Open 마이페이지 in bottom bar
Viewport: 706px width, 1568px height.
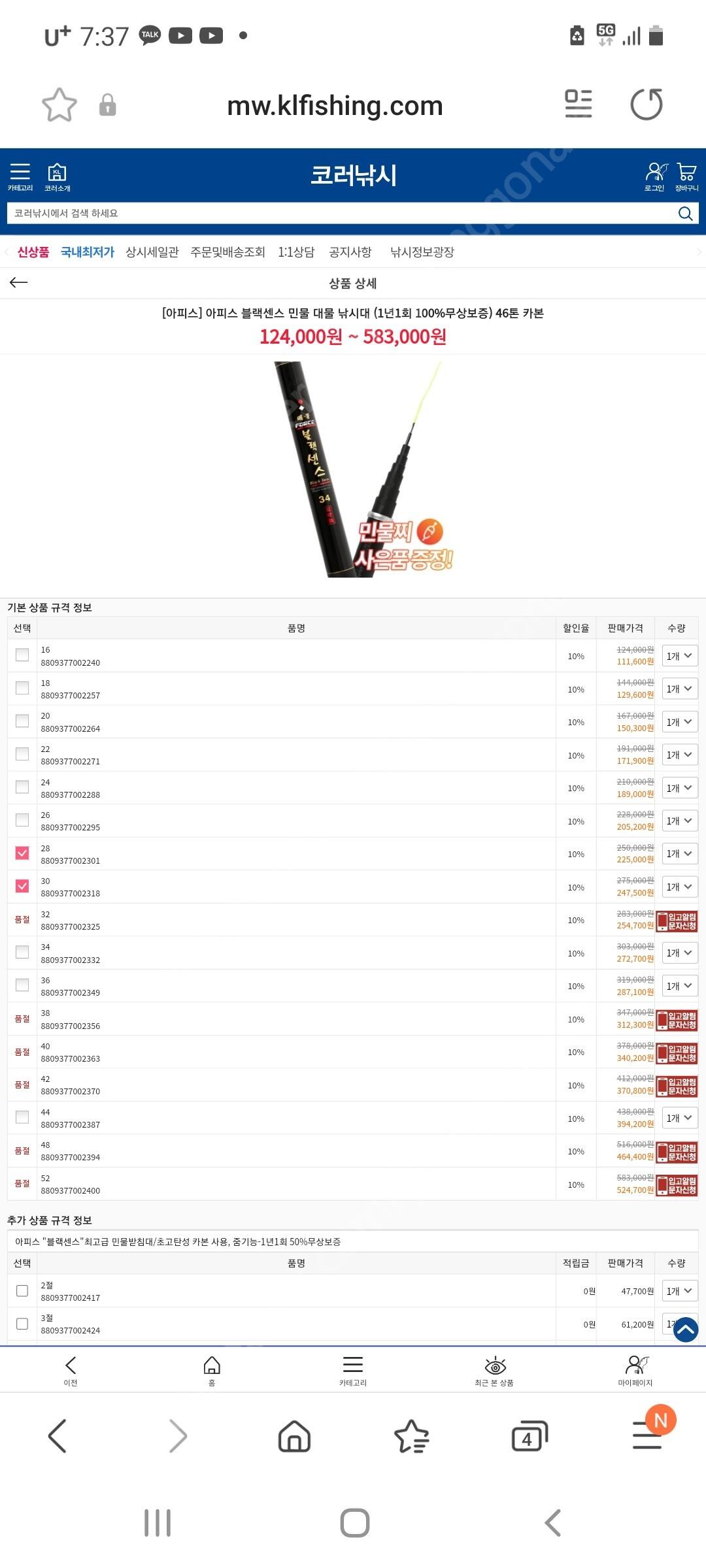point(635,1371)
